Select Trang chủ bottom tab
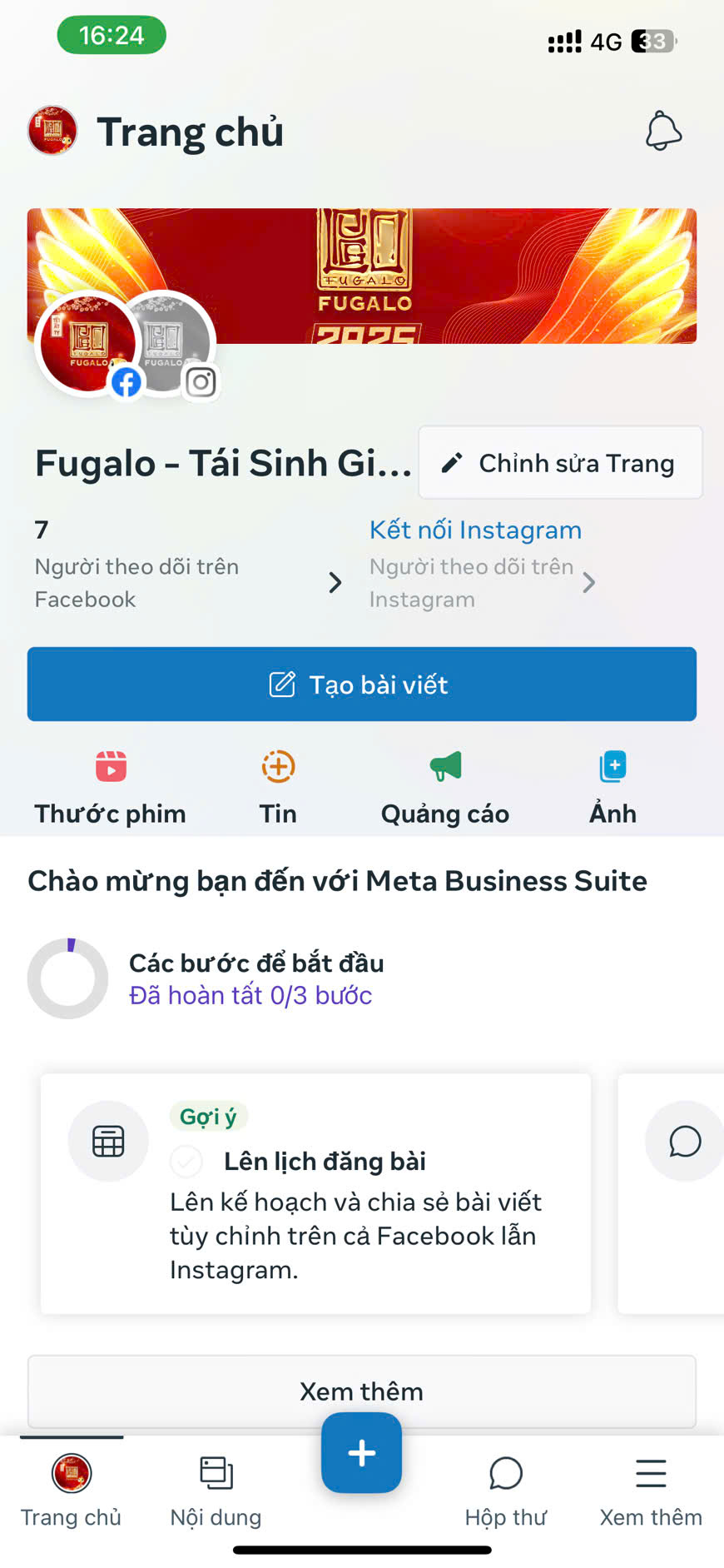The height and width of the screenshot is (1568, 724). coord(72,1491)
